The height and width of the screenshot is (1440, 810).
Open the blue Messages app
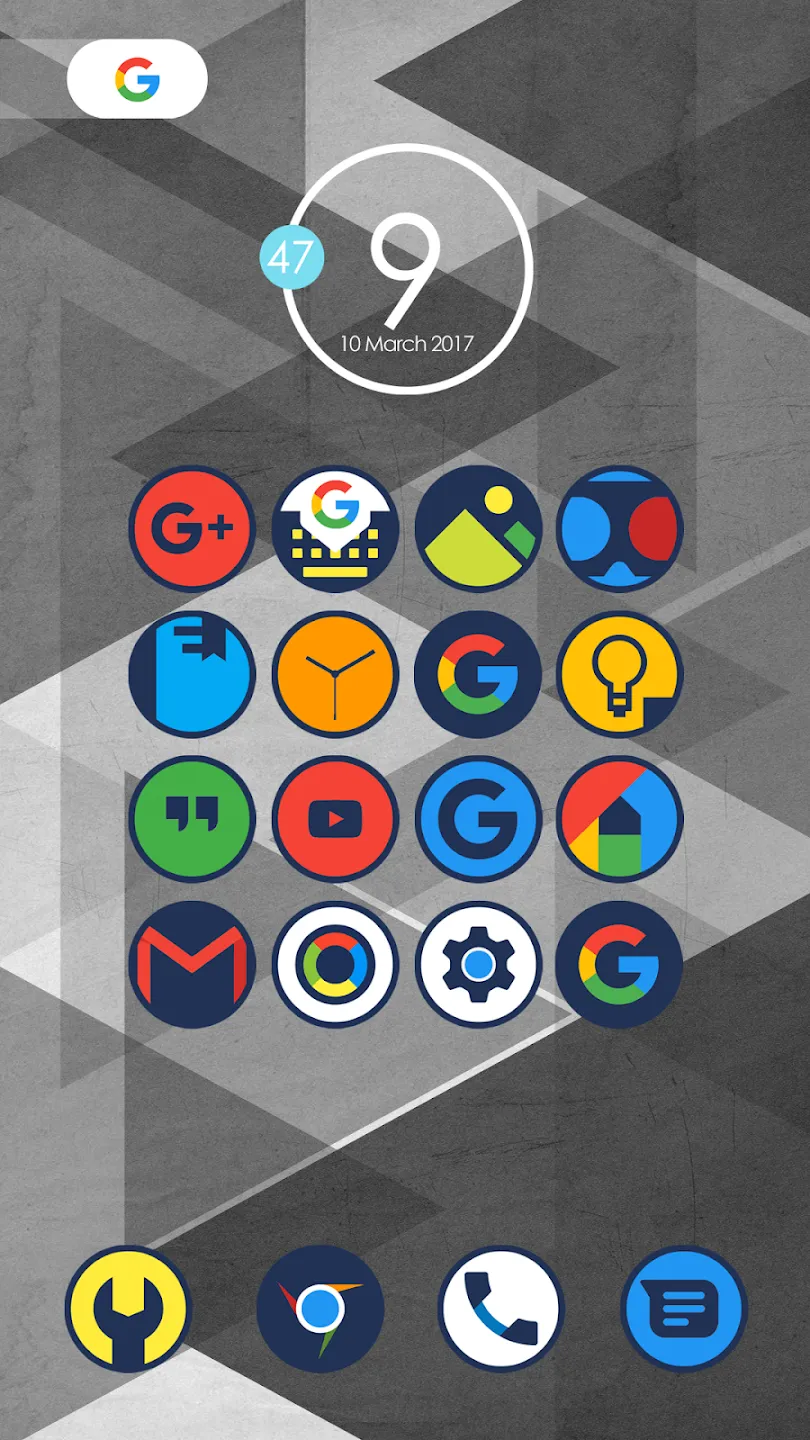pyautogui.click(x=684, y=1308)
